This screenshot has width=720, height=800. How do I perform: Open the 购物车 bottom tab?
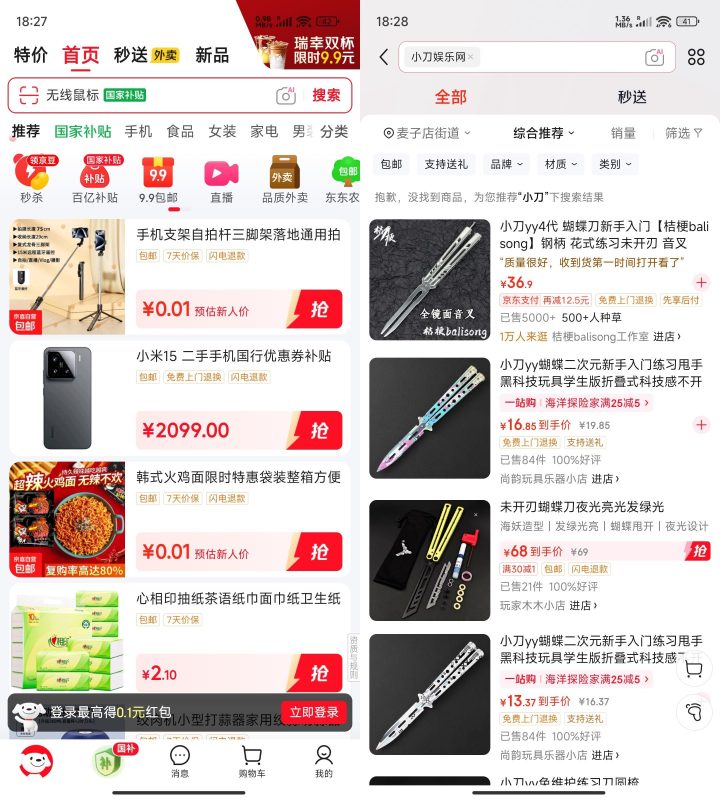coord(252,761)
